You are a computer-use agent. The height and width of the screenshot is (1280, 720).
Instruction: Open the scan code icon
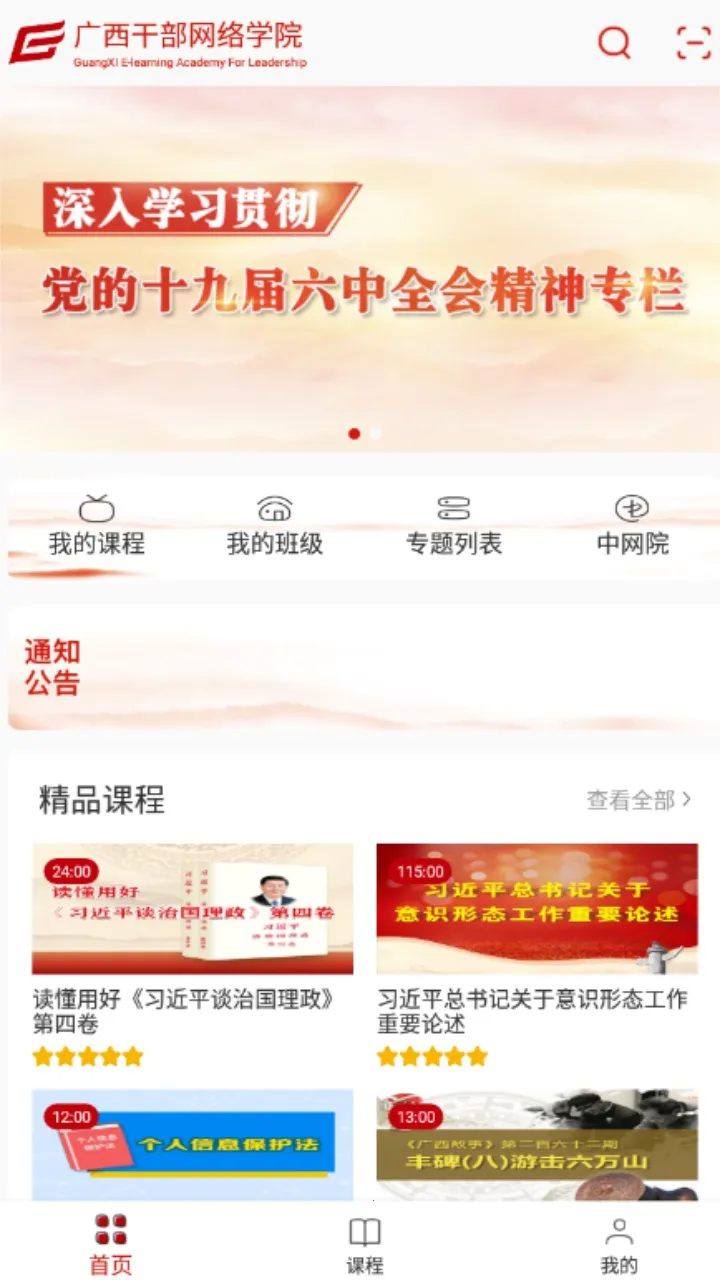(x=694, y=42)
